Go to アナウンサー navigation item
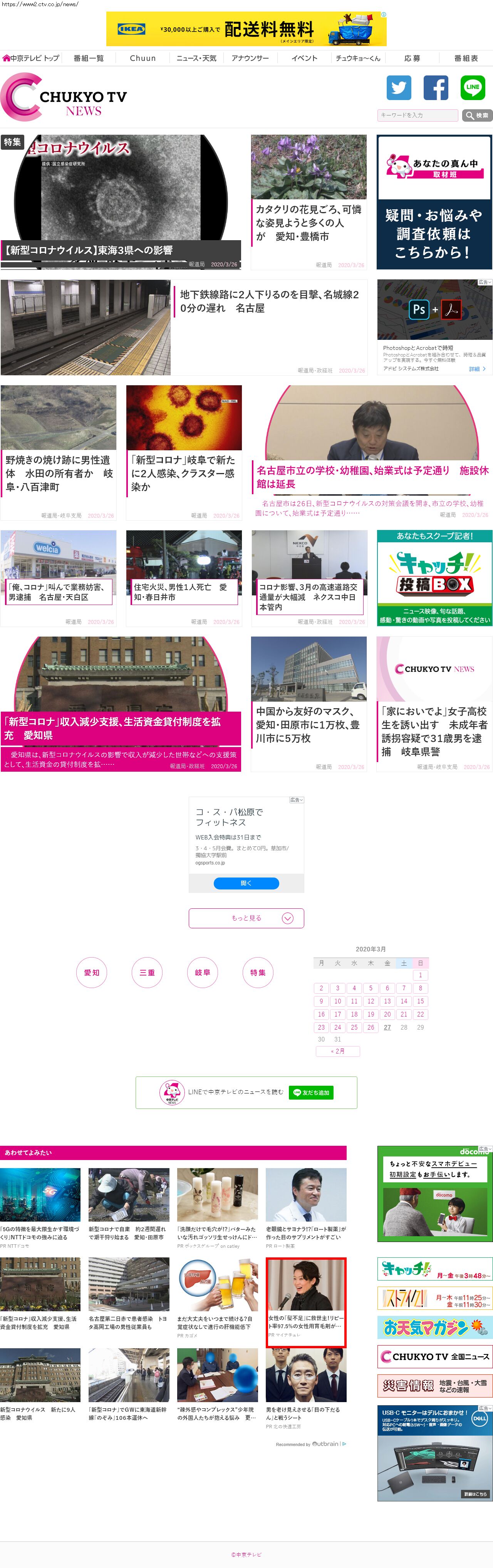The image size is (493, 1568). click(x=250, y=59)
